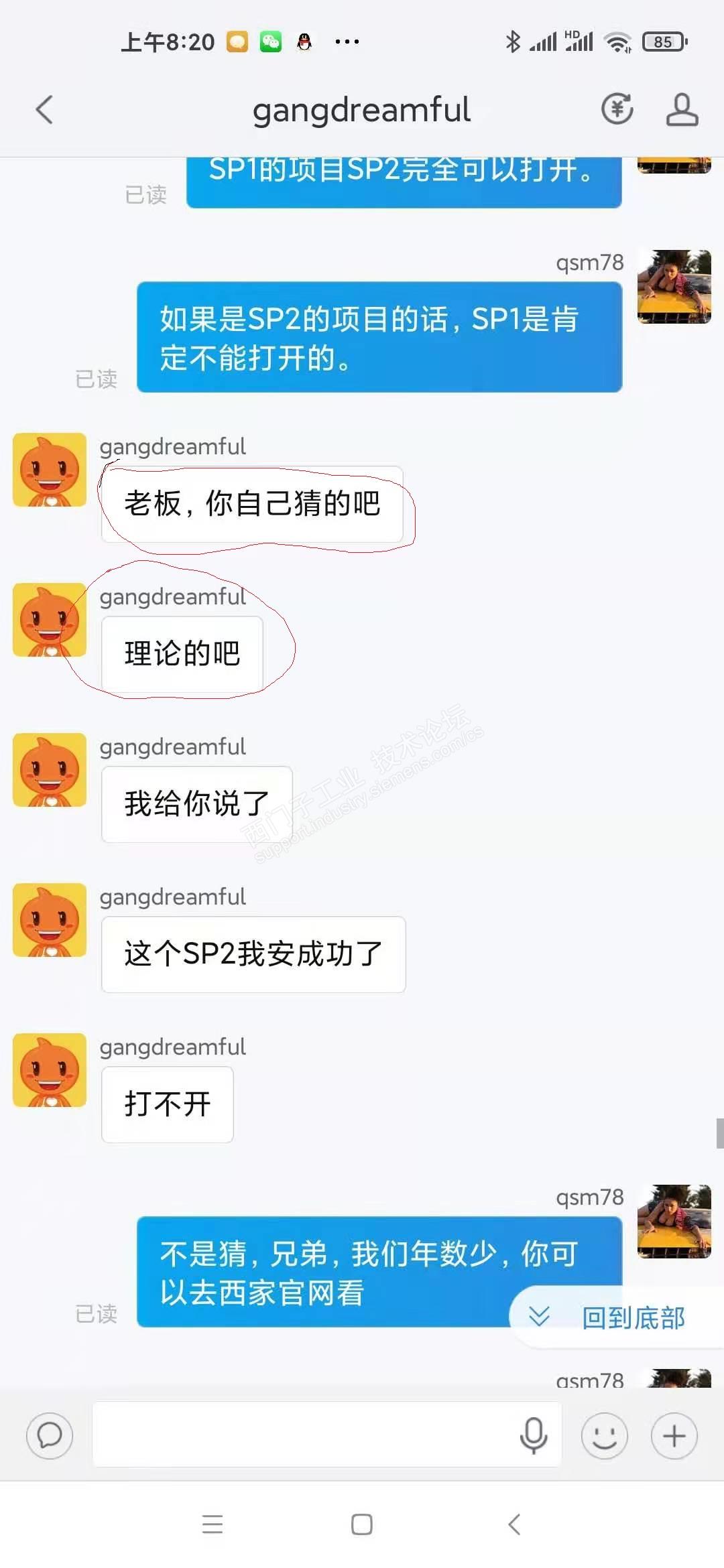Tap the system home button

pos(361,1524)
